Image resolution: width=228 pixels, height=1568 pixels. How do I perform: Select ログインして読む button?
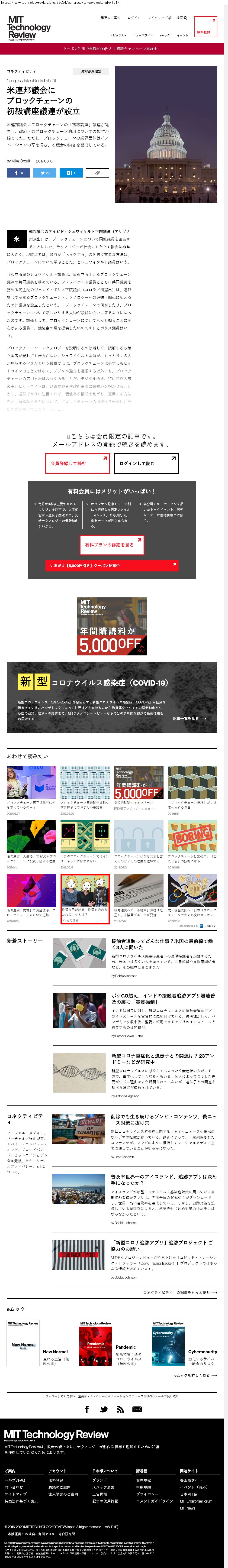pyautogui.click(x=146, y=463)
